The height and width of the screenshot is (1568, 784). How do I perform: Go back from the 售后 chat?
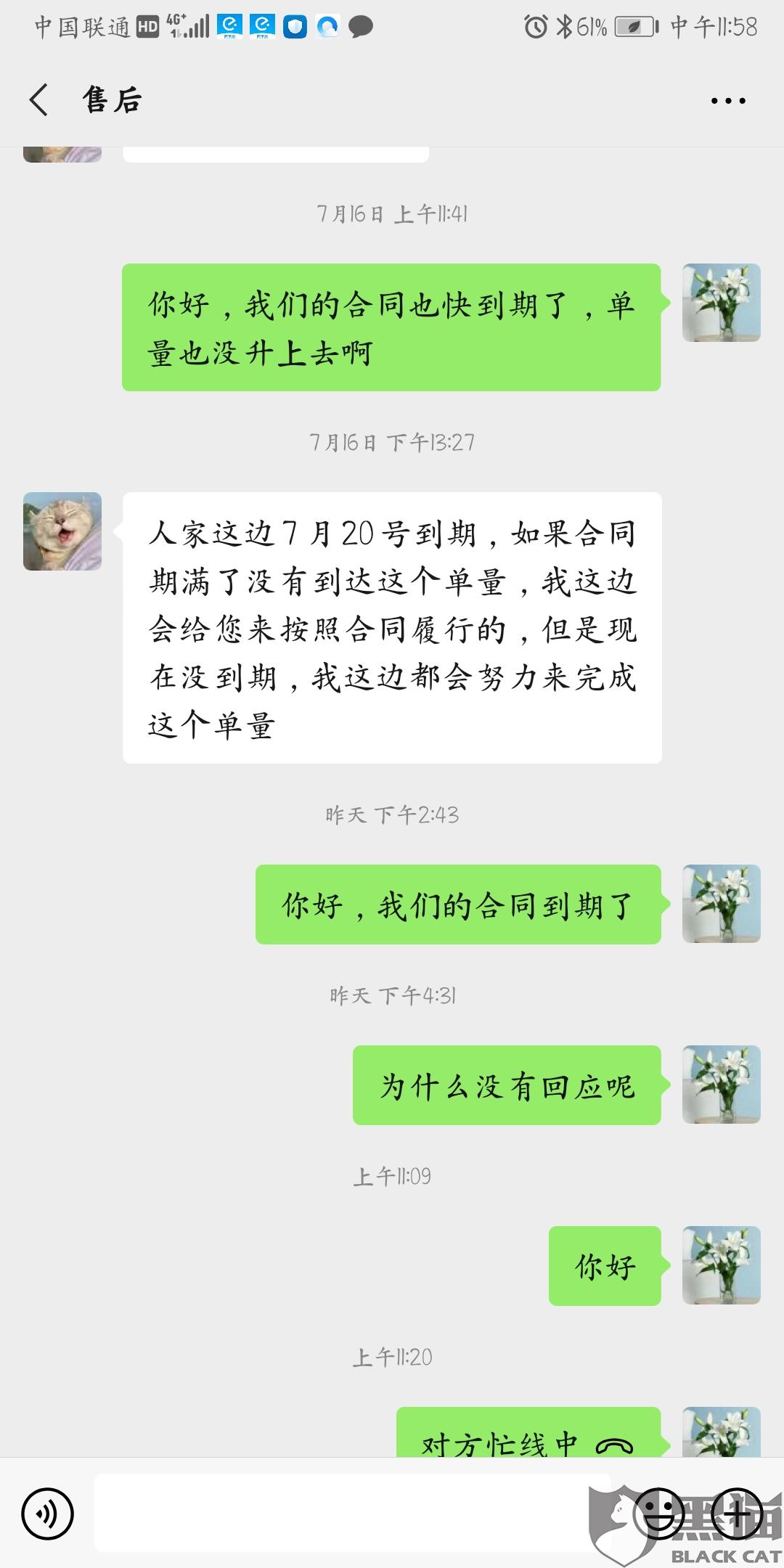[39, 100]
